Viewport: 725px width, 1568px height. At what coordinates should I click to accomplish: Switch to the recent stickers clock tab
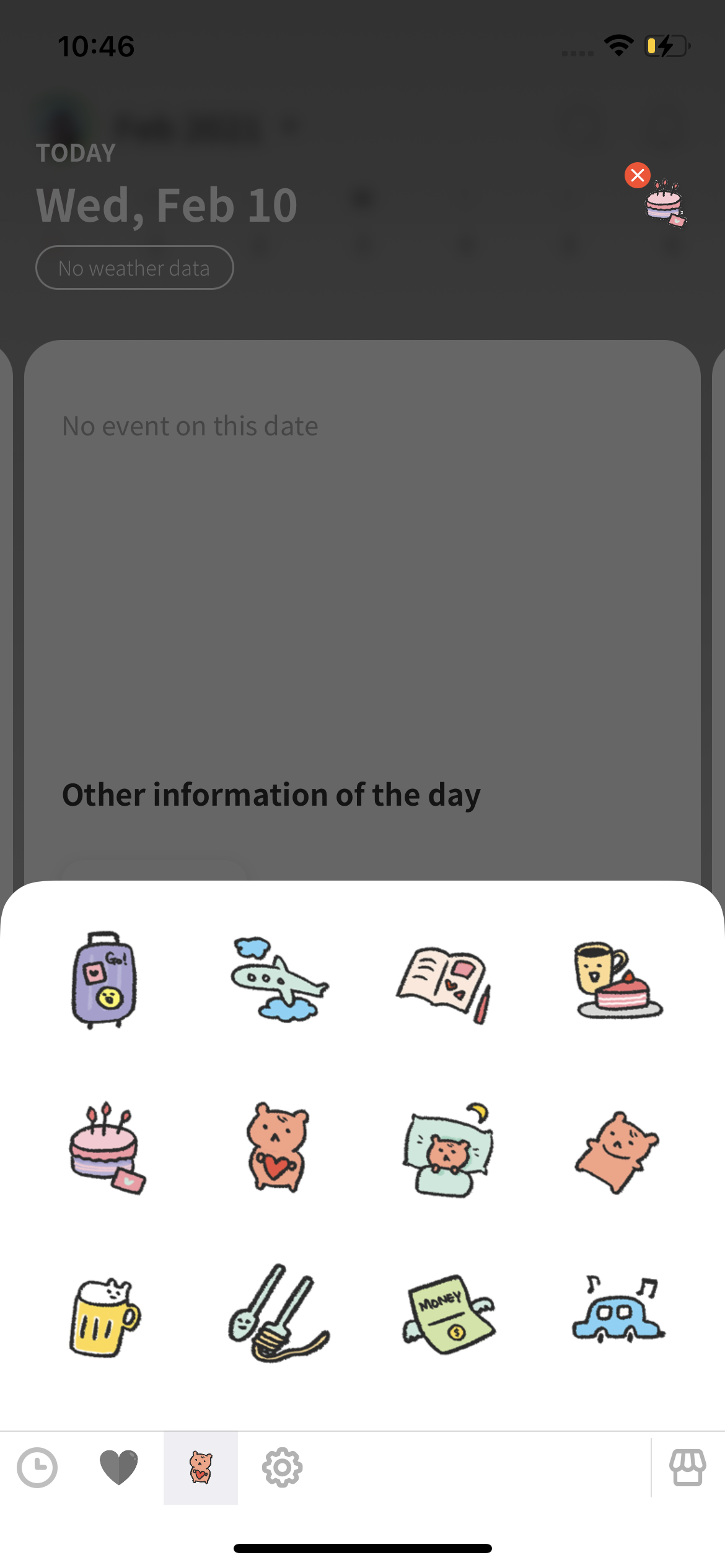coord(37,1467)
